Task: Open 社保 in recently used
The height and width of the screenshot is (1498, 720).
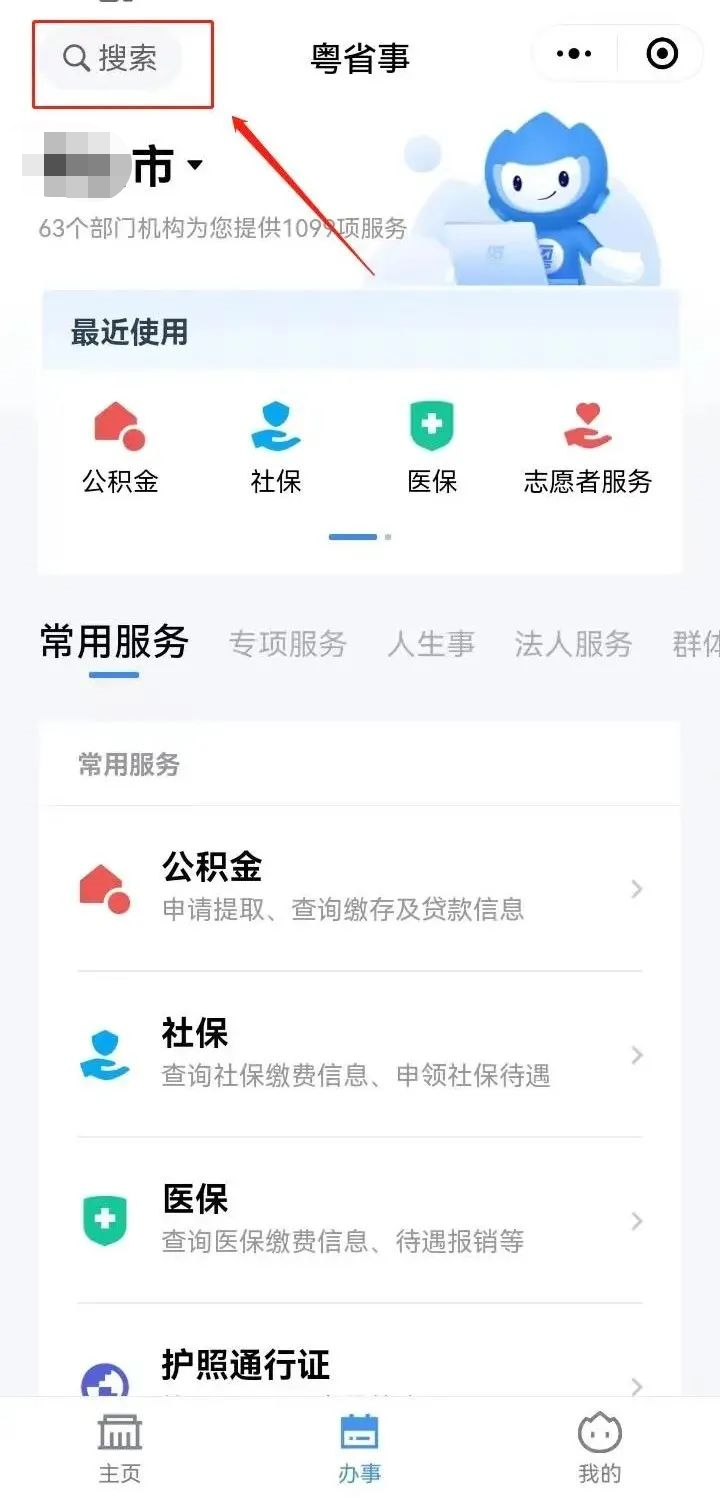Action: coord(276,447)
